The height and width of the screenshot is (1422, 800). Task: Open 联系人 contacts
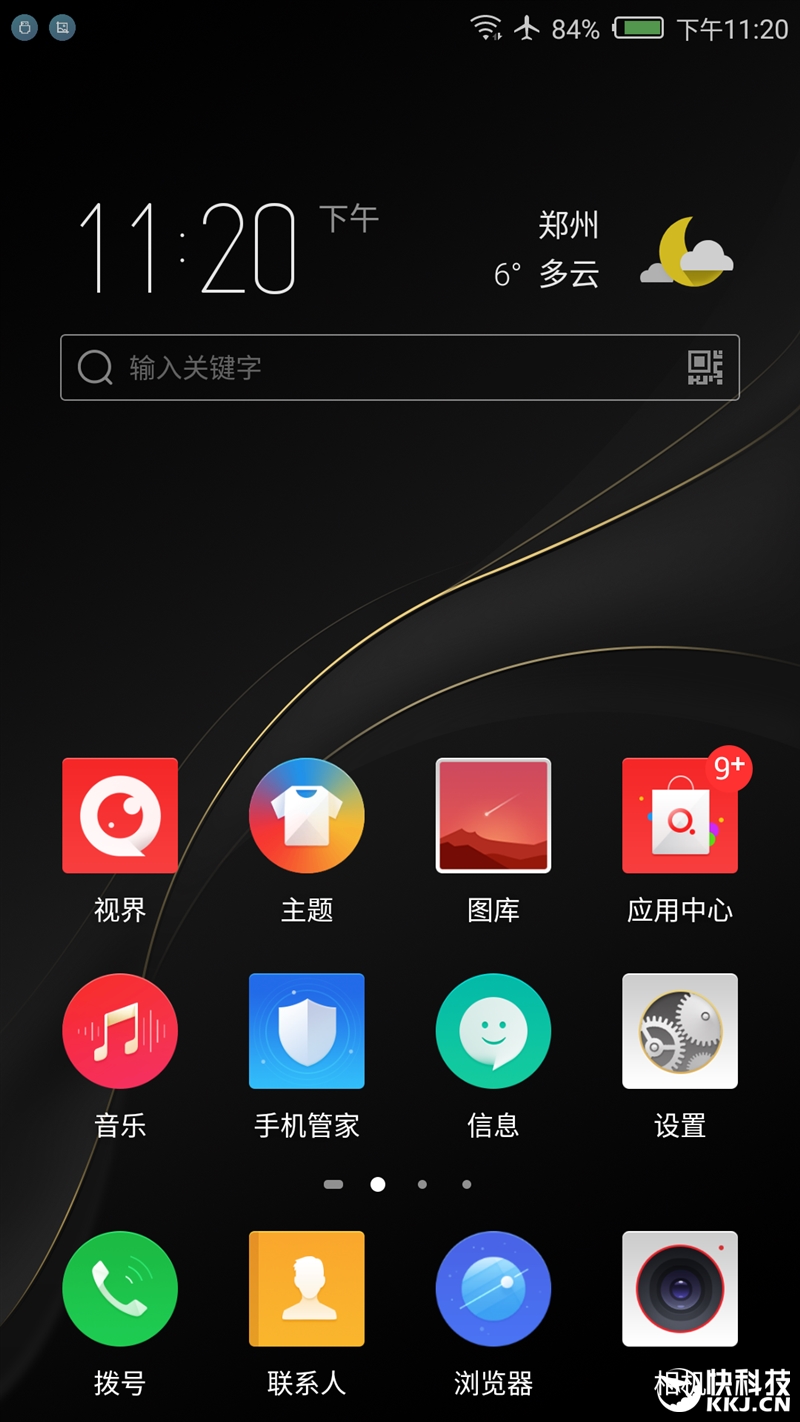point(306,1288)
